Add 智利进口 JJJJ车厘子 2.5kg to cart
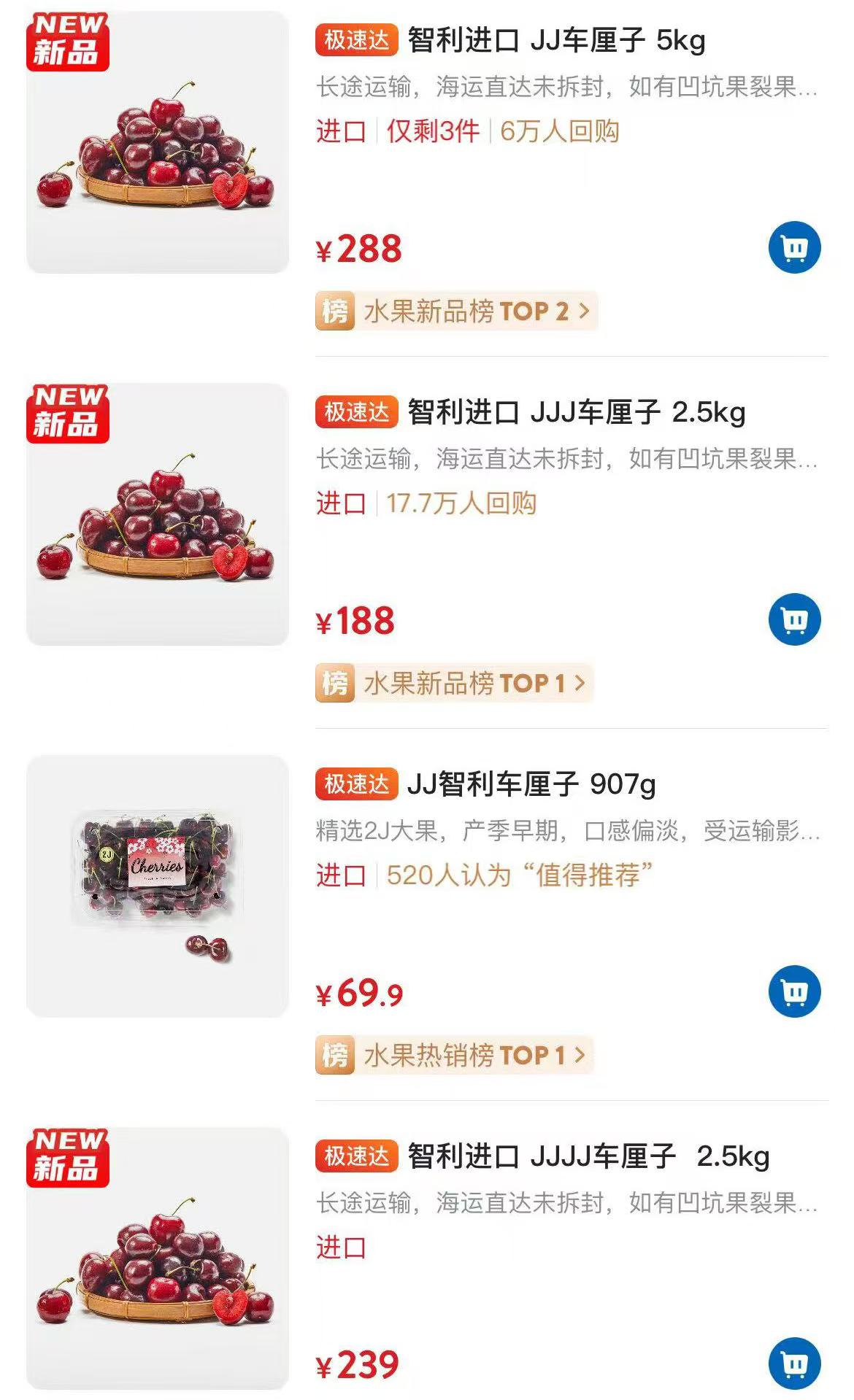Image resolution: width=854 pixels, height=1400 pixels. [794, 1363]
